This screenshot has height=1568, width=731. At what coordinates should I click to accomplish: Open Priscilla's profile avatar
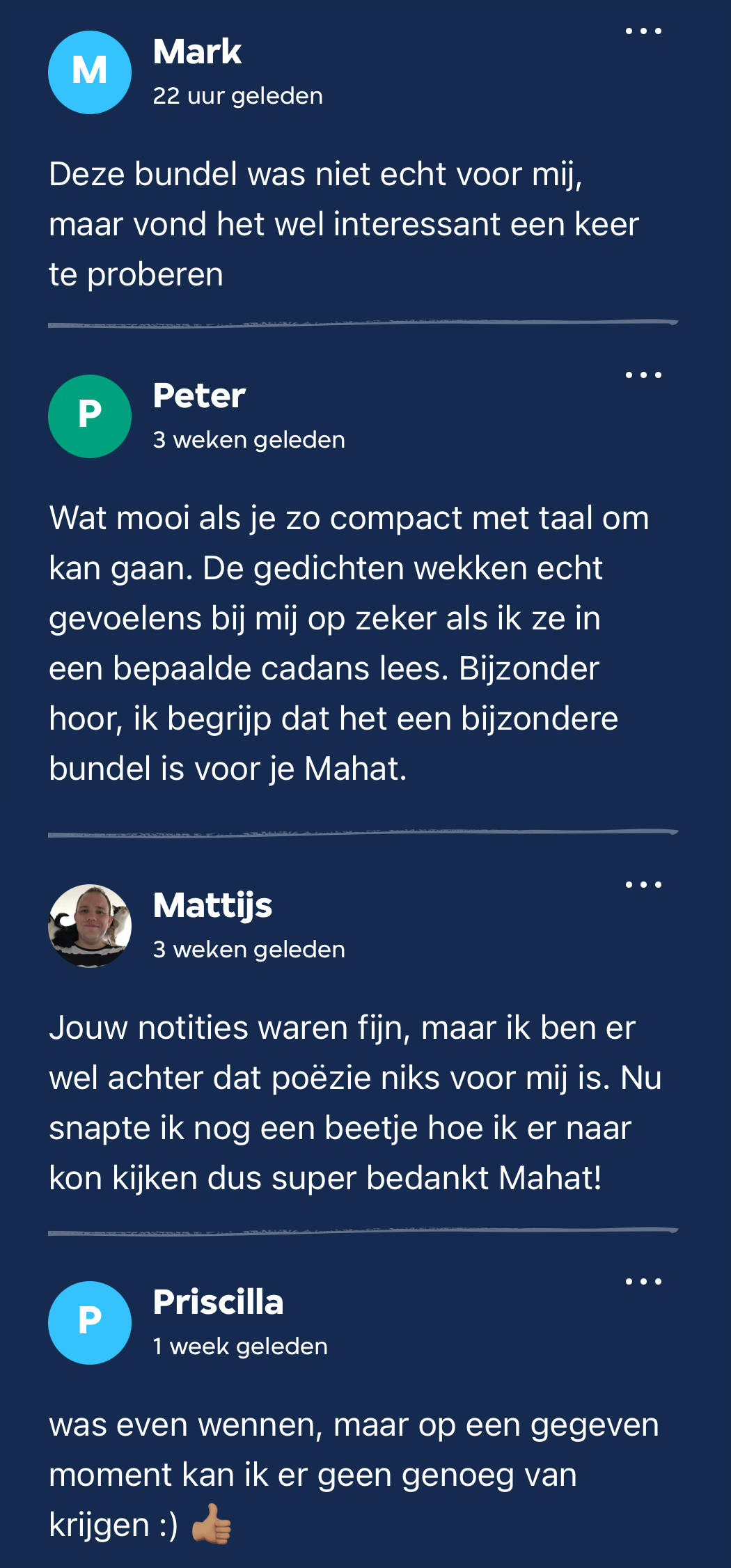click(90, 1323)
